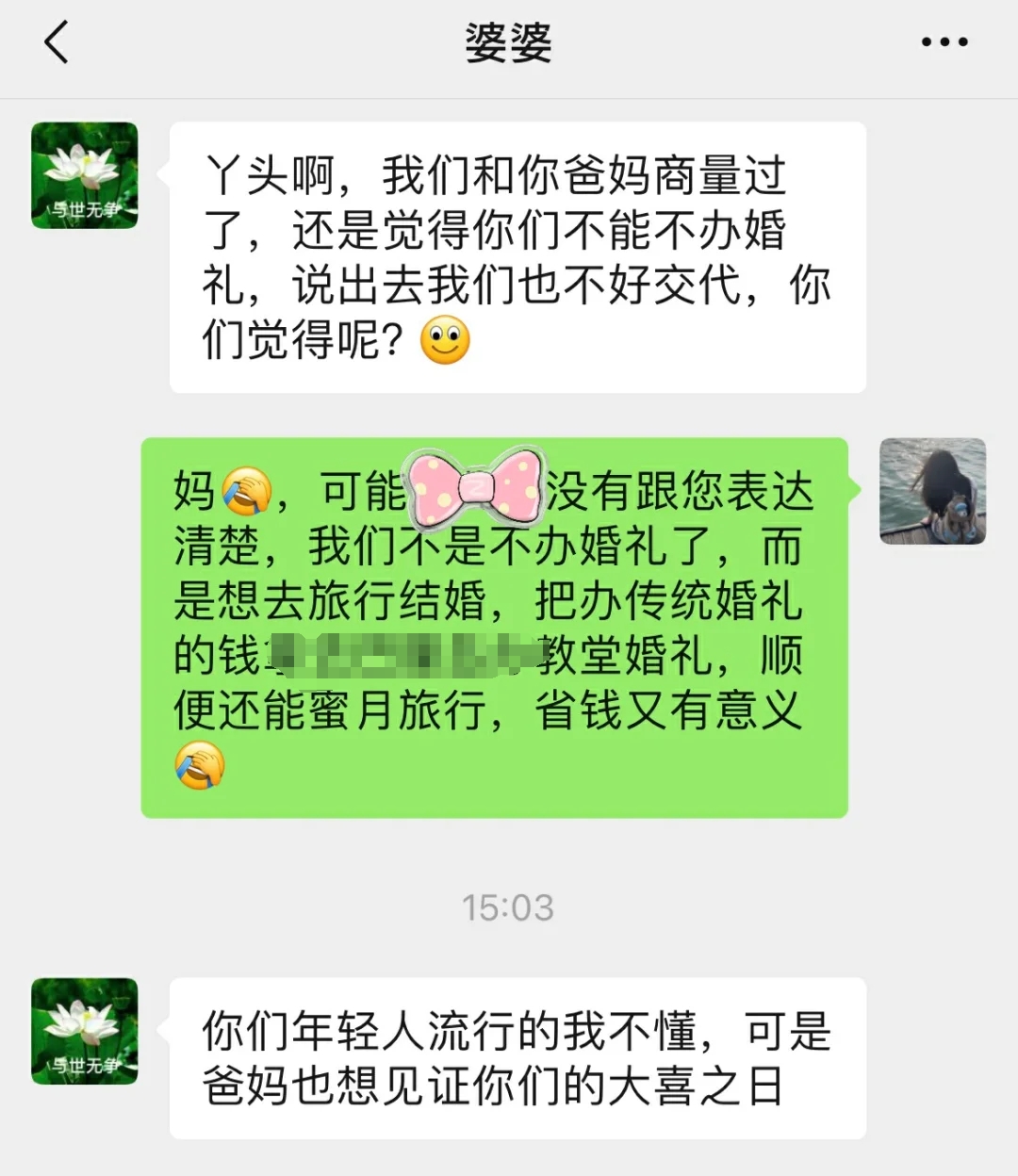The width and height of the screenshot is (1018, 1176).
Task: View 婆婆's avatar beside the 丫头啊 message
Action: coord(85,175)
